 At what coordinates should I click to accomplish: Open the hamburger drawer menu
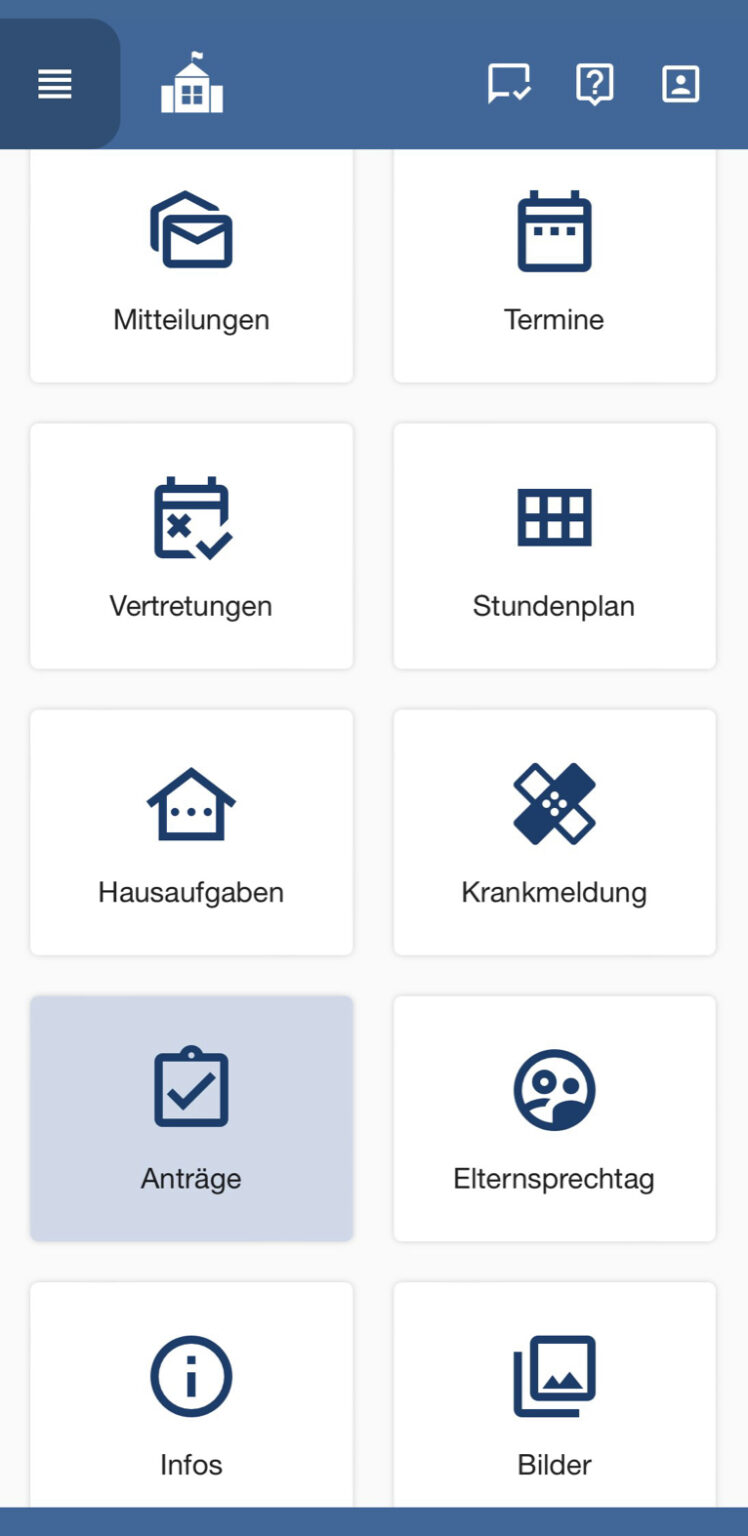[x=55, y=84]
